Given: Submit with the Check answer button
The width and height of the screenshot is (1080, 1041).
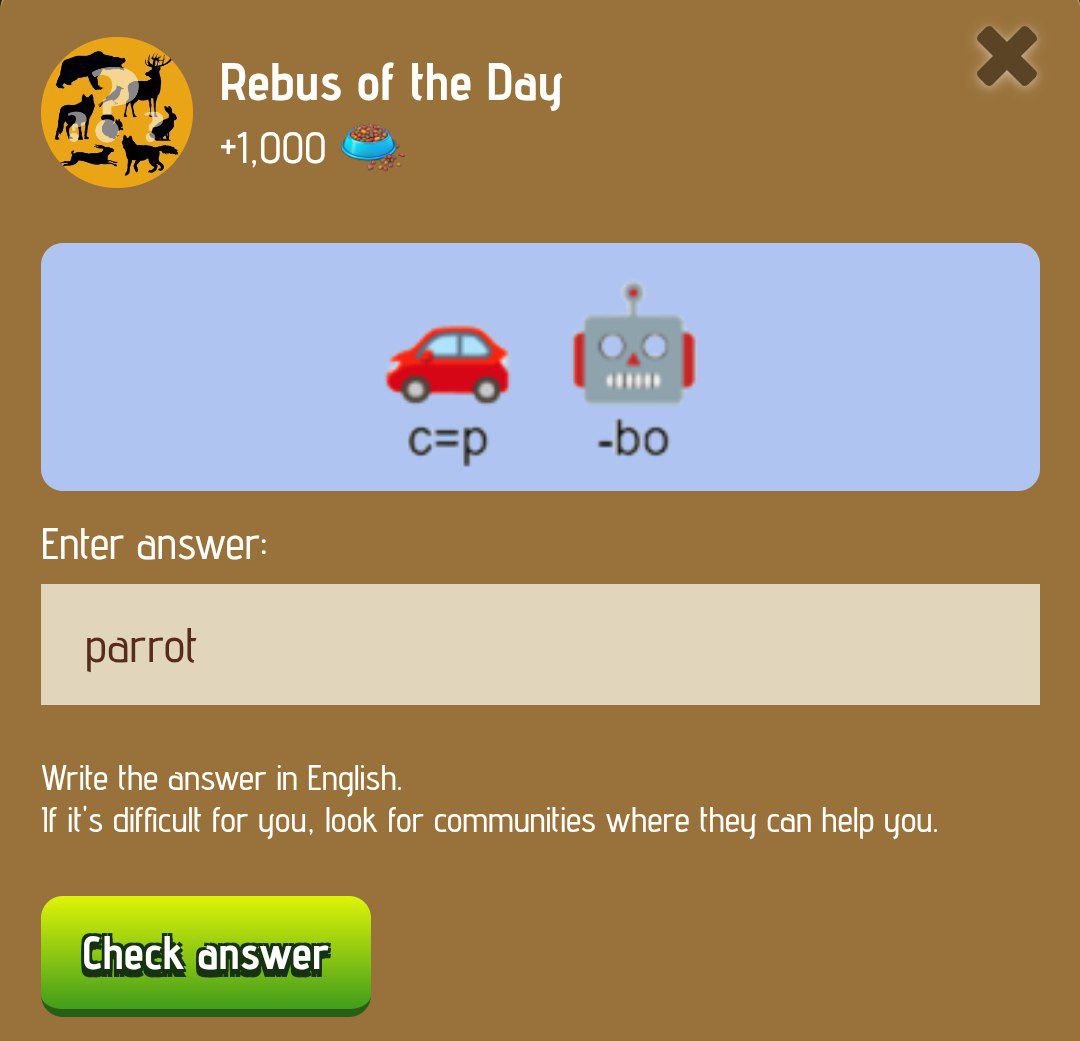Looking at the screenshot, I should pos(206,954).
